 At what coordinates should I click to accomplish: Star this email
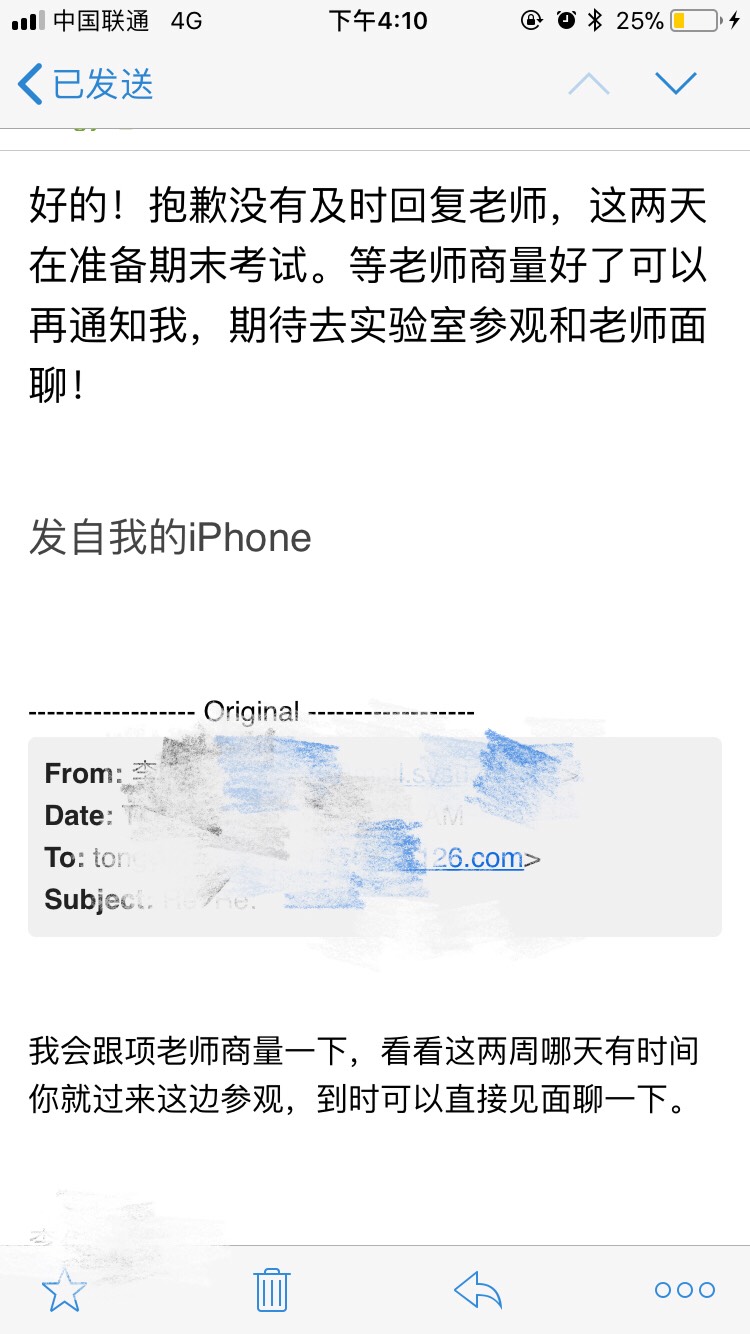click(x=64, y=1290)
